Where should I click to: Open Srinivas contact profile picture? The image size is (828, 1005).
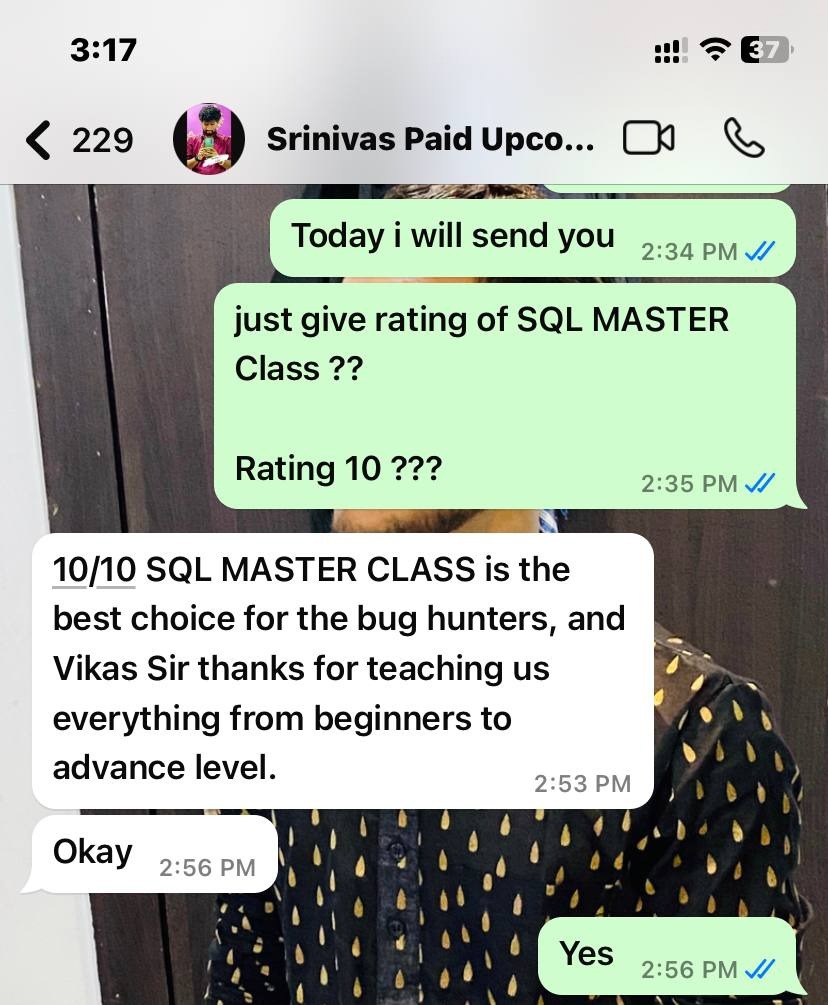[x=209, y=139]
